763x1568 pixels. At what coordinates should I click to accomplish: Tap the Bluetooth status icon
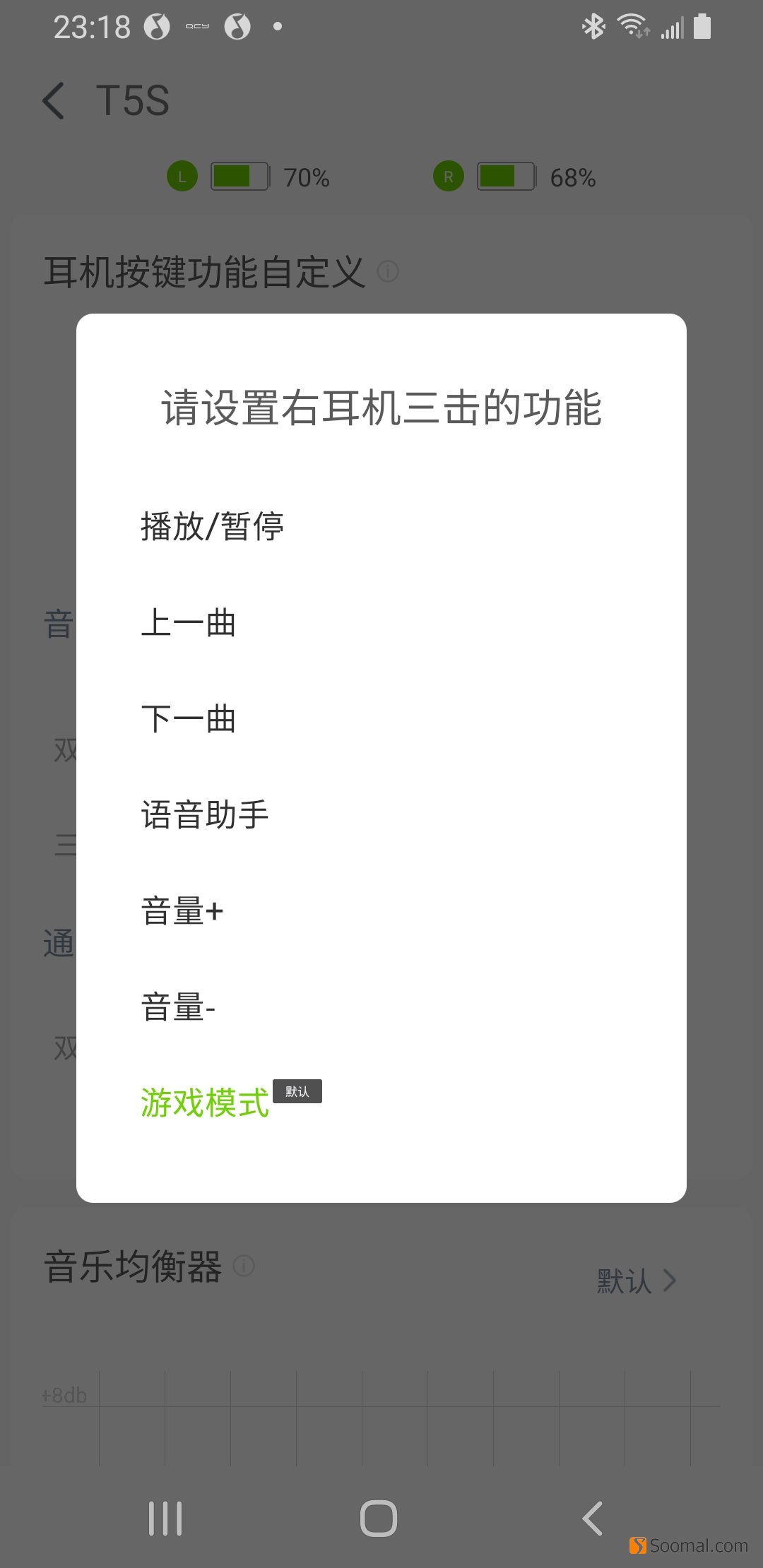coord(592,26)
